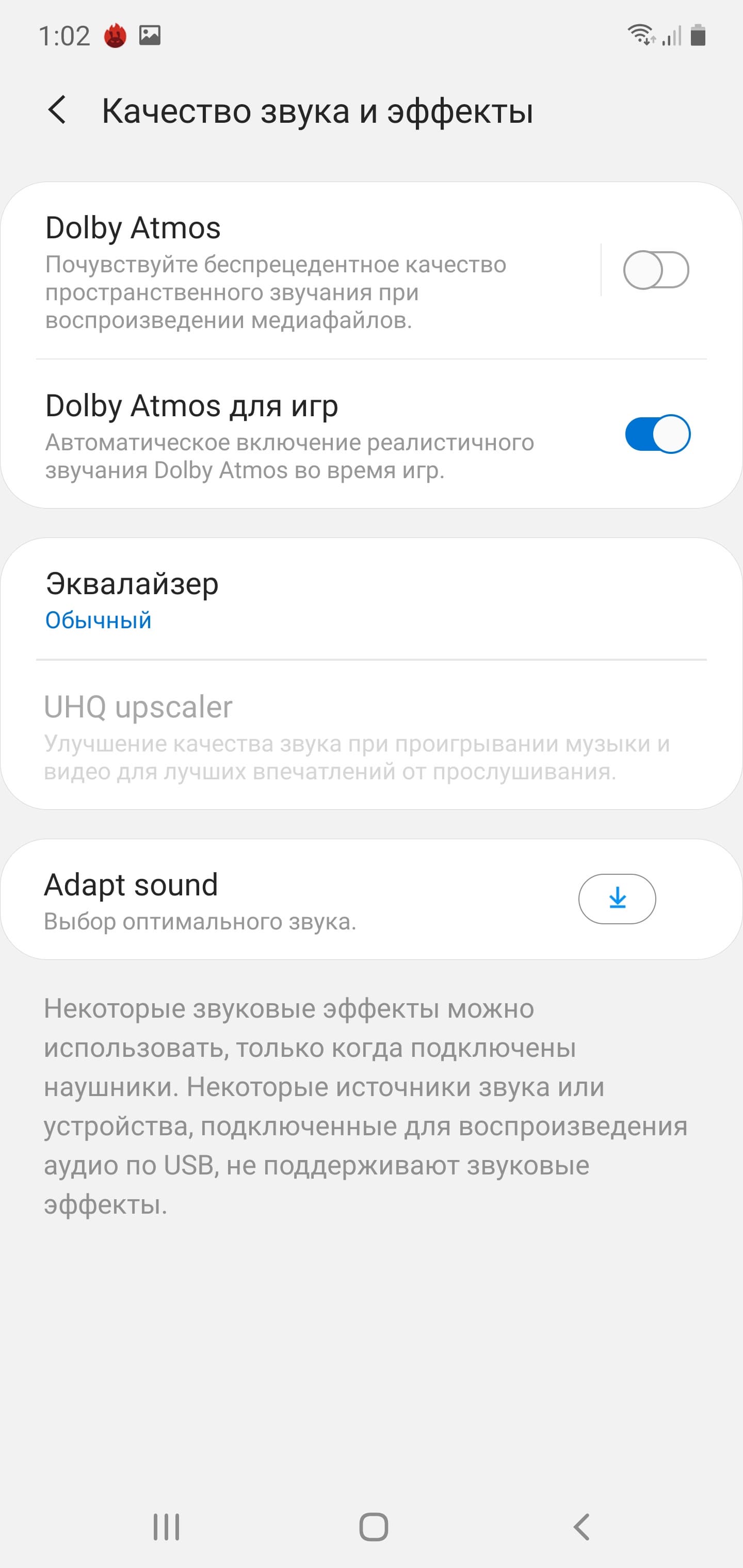Turn off Dolby Atmos для игр
743x1568 pixels.
[656, 434]
